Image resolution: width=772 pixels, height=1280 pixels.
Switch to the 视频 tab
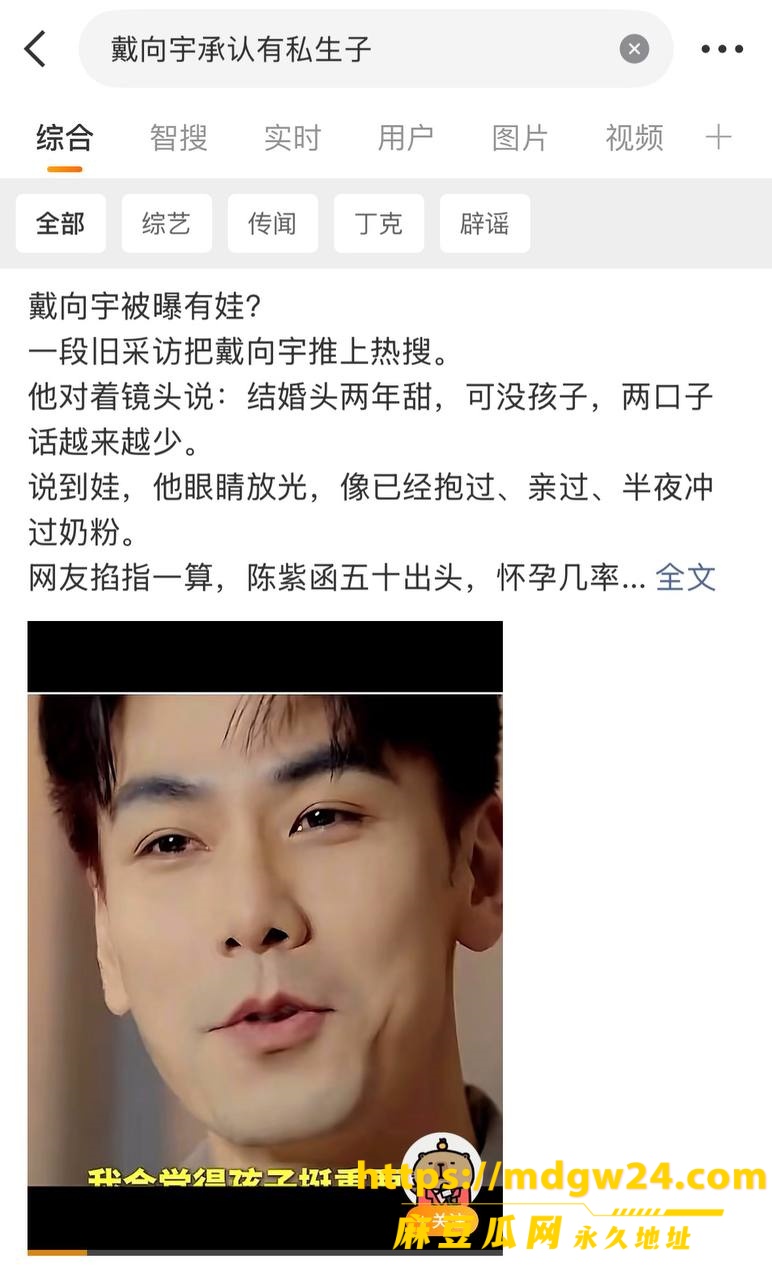[x=634, y=137]
